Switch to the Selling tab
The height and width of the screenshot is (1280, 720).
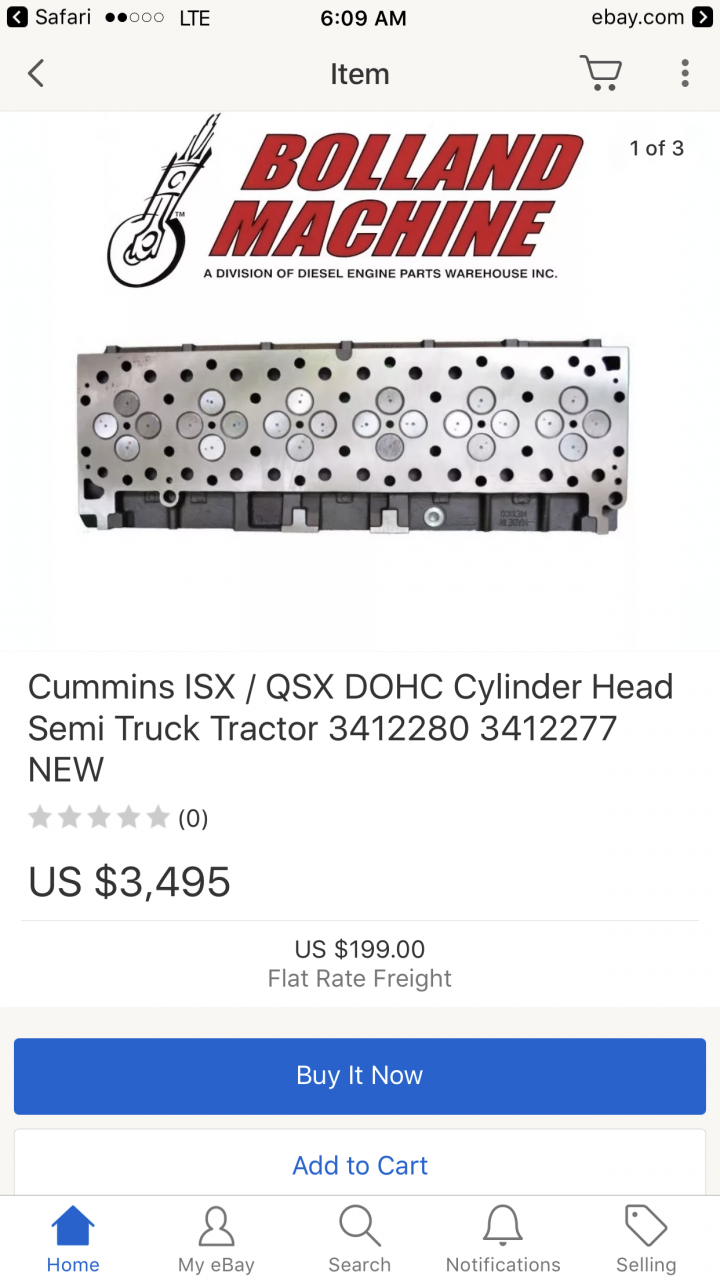coord(646,1240)
